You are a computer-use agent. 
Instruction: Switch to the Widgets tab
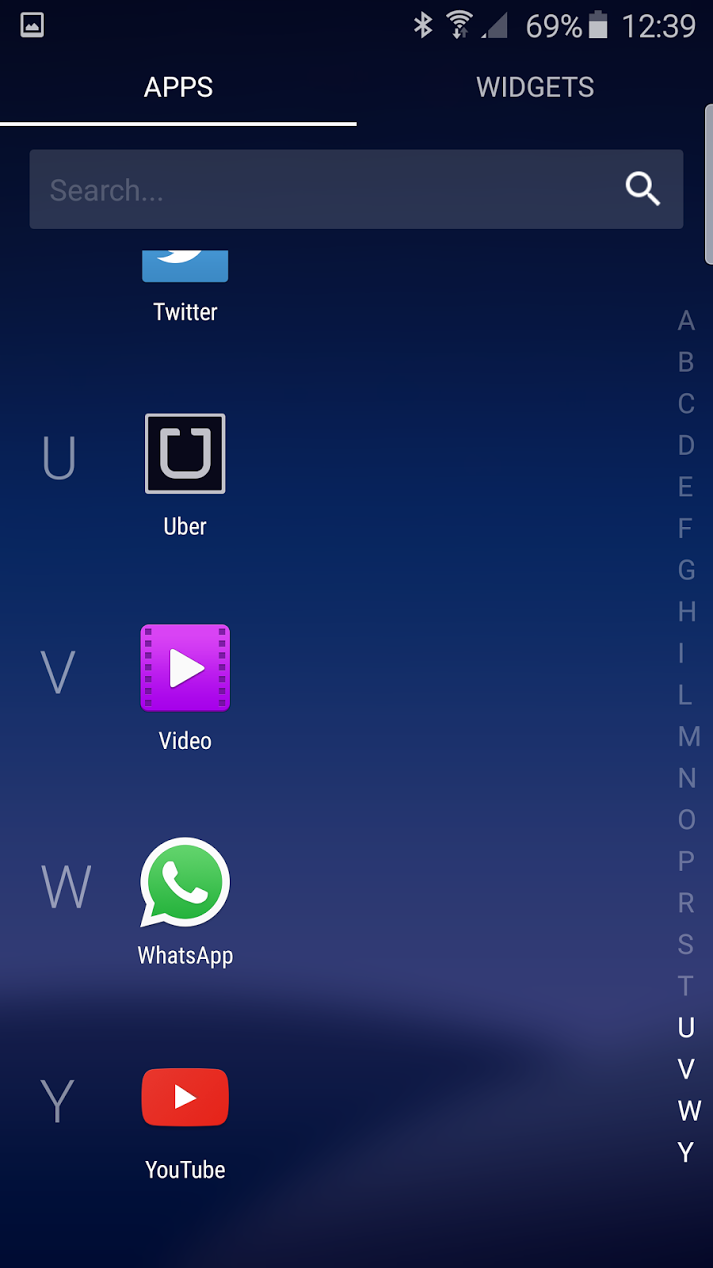[534, 87]
